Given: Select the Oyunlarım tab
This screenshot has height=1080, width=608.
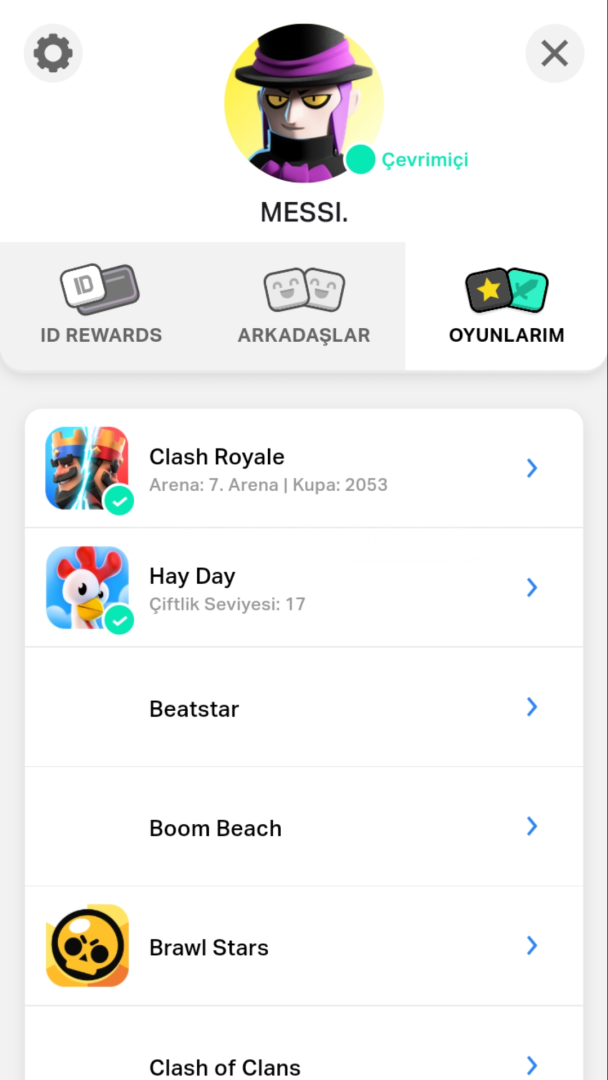Looking at the screenshot, I should (506, 306).
